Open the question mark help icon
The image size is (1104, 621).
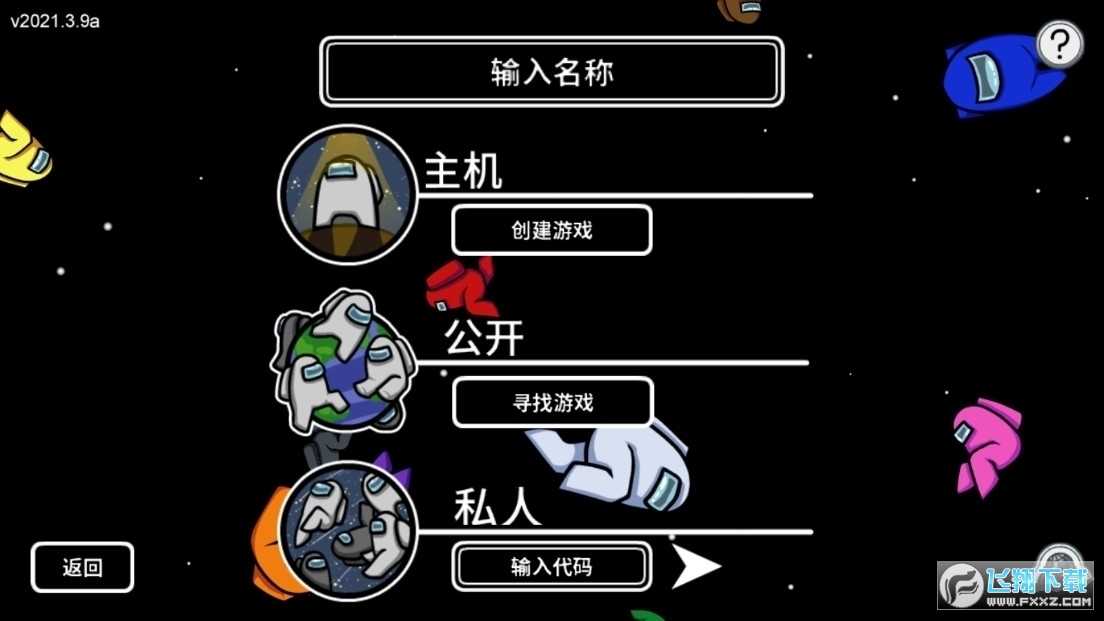click(x=1060, y=44)
